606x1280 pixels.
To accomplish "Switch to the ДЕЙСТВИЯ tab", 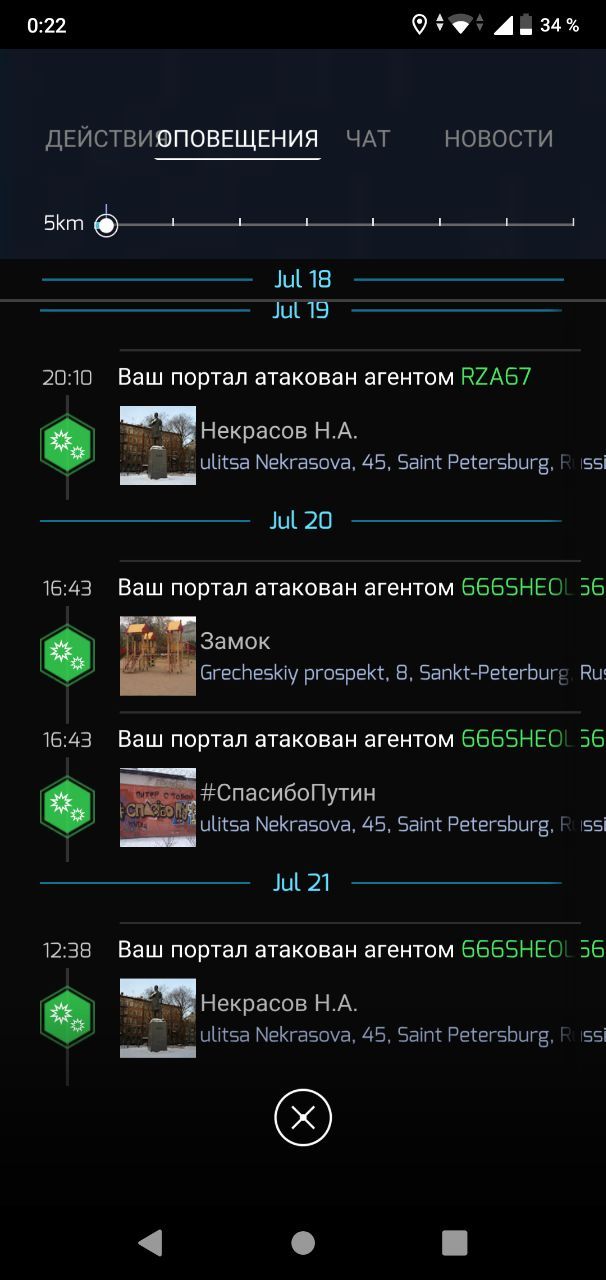I will pos(98,139).
